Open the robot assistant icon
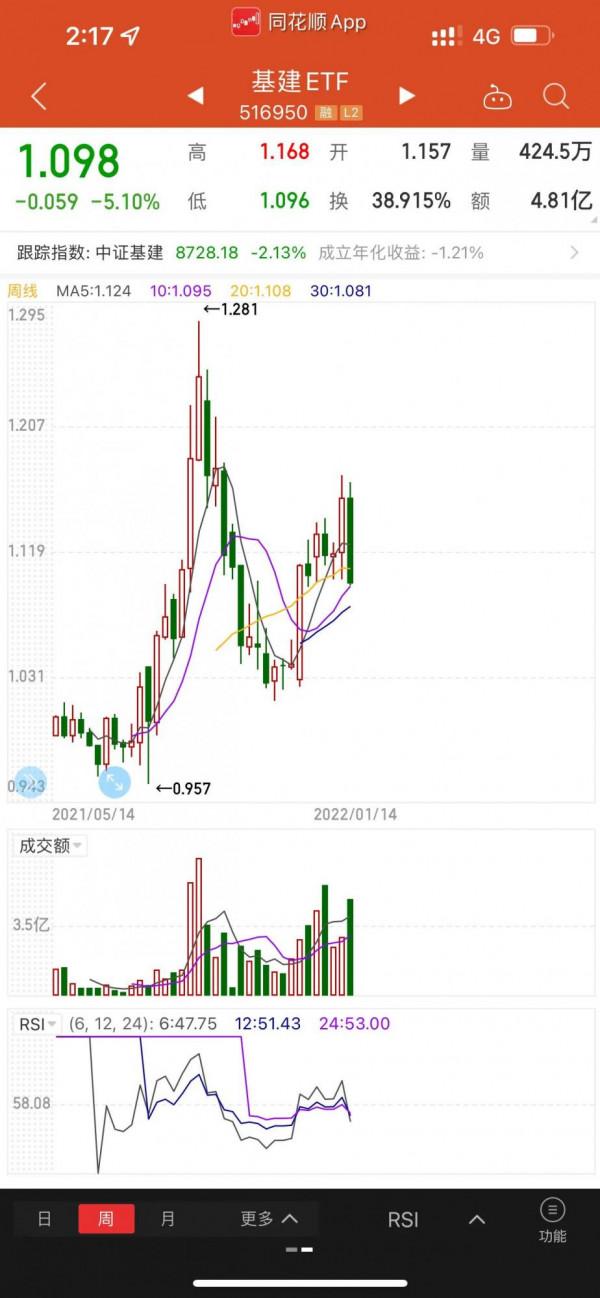The height and width of the screenshot is (1298, 600). pos(497,97)
